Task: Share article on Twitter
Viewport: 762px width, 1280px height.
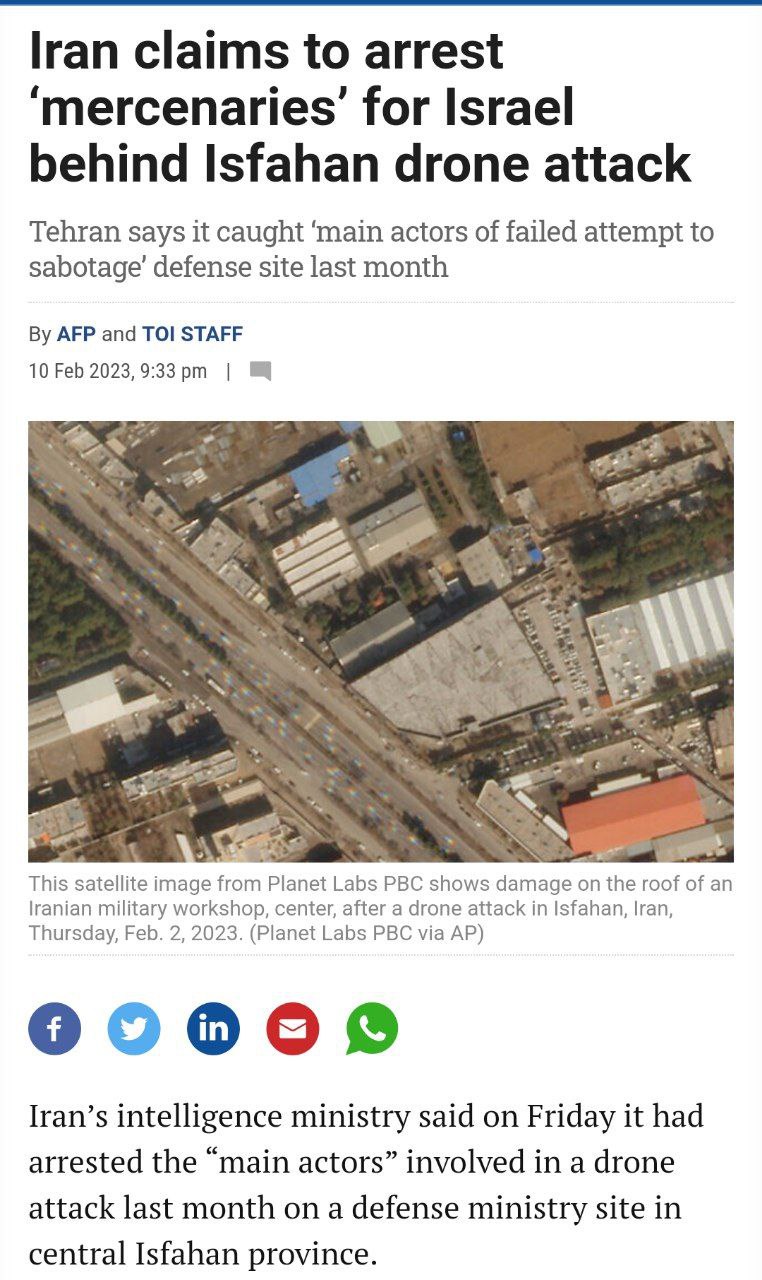Action: [x=134, y=1028]
